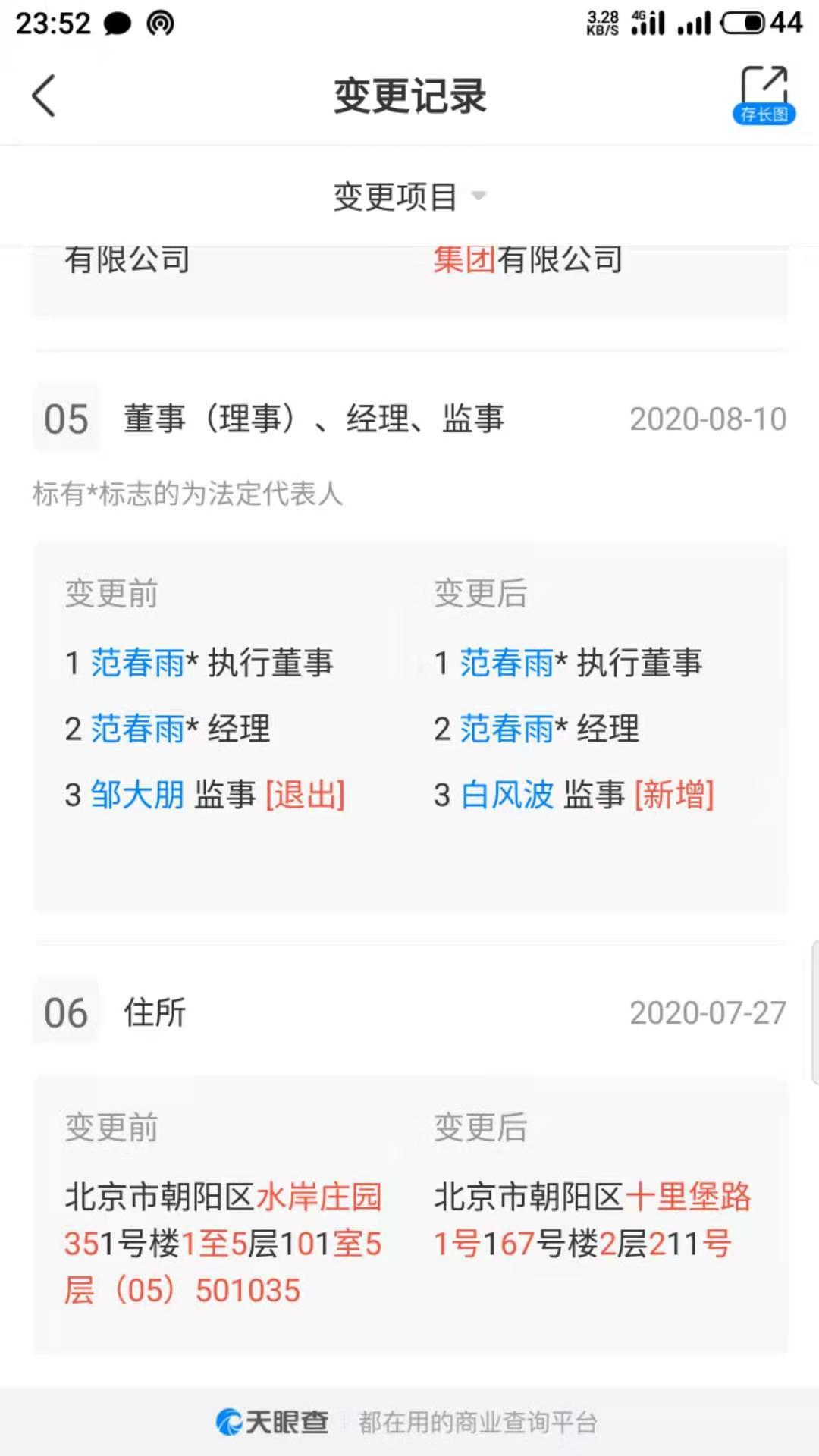The height and width of the screenshot is (1456, 819).
Task: Open 范春雨 执行董事 link under 变更前
Action: click(137, 663)
